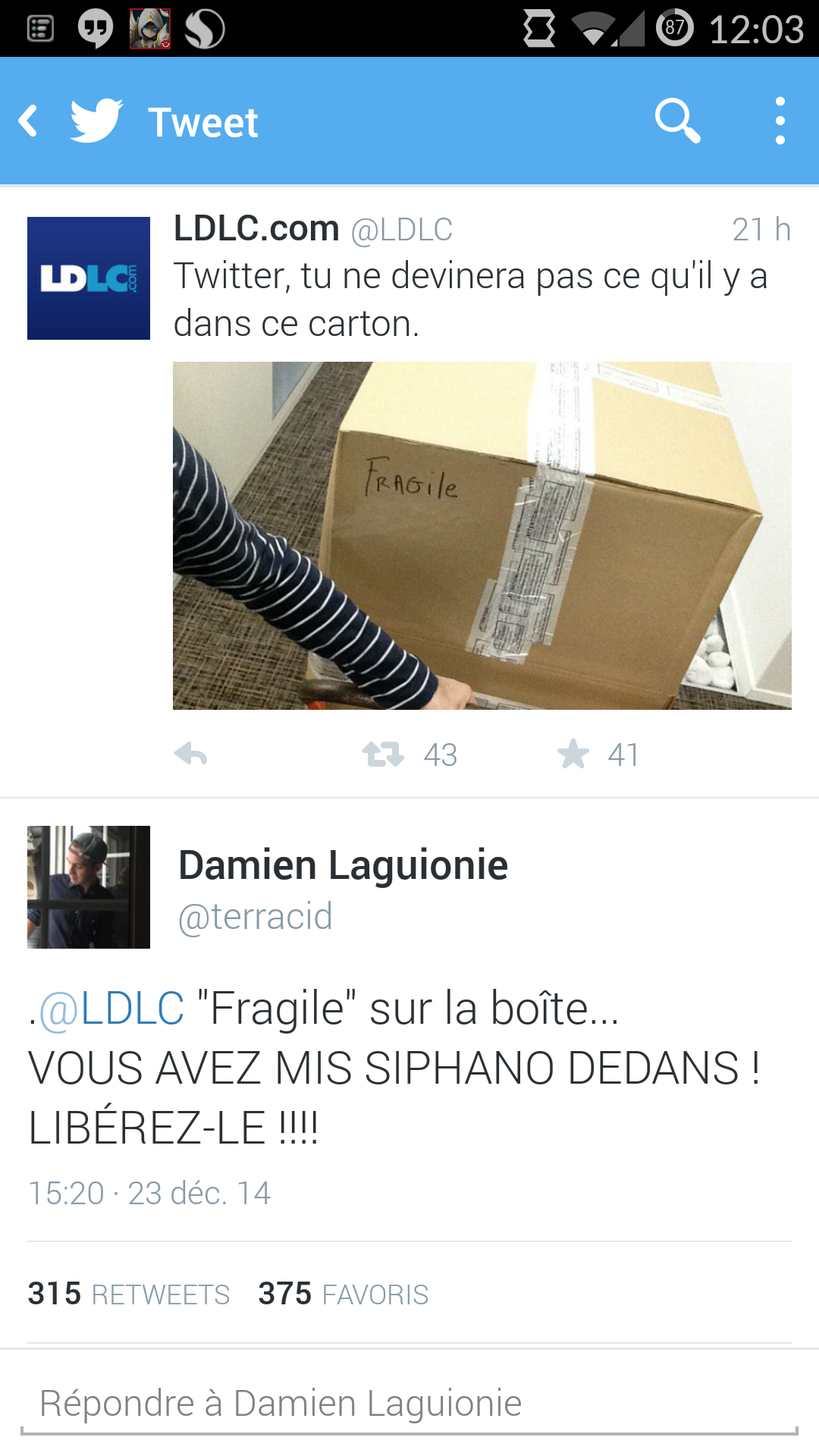Screen dimensions: 819x1456
Task: View the list of 315 retweets
Action: tap(129, 1294)
